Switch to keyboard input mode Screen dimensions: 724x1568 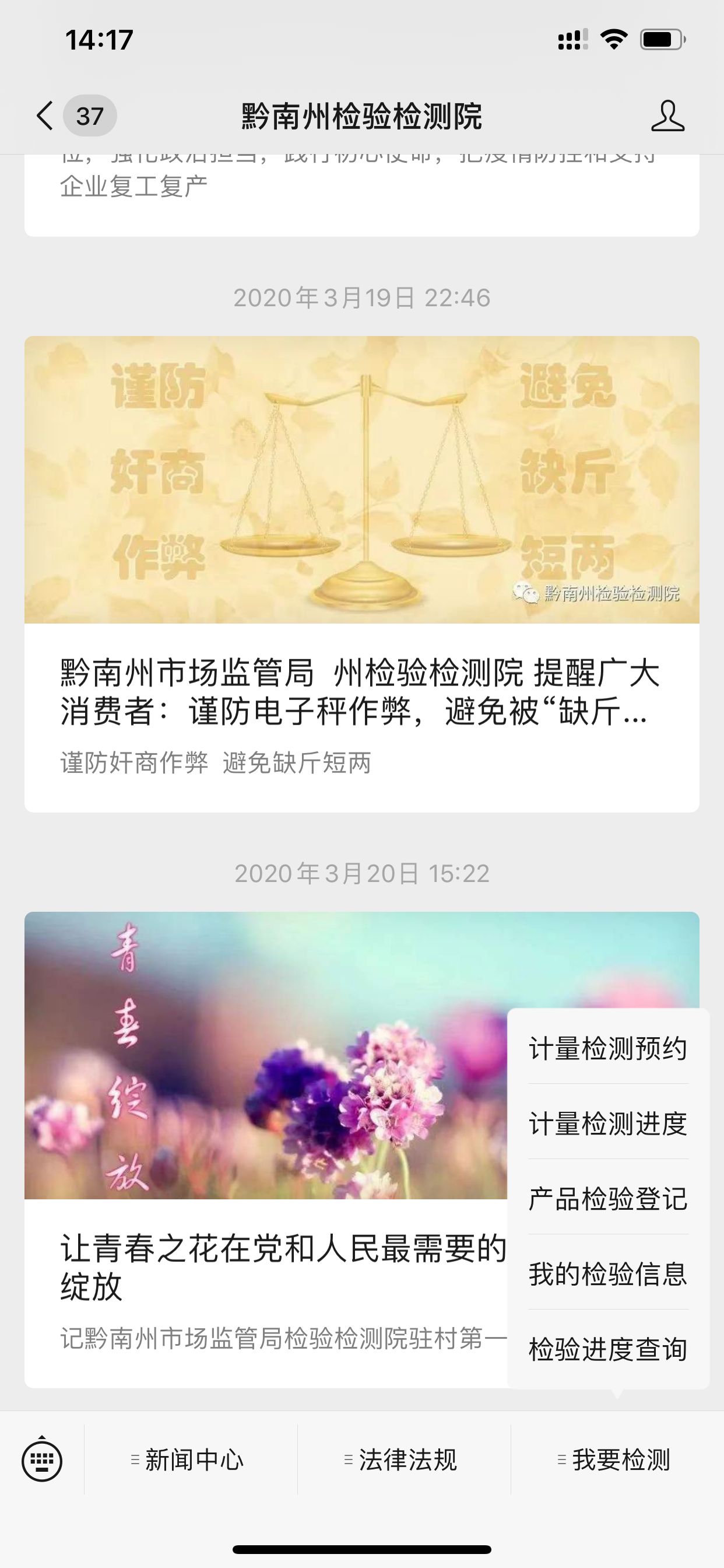click(42, 1459)
